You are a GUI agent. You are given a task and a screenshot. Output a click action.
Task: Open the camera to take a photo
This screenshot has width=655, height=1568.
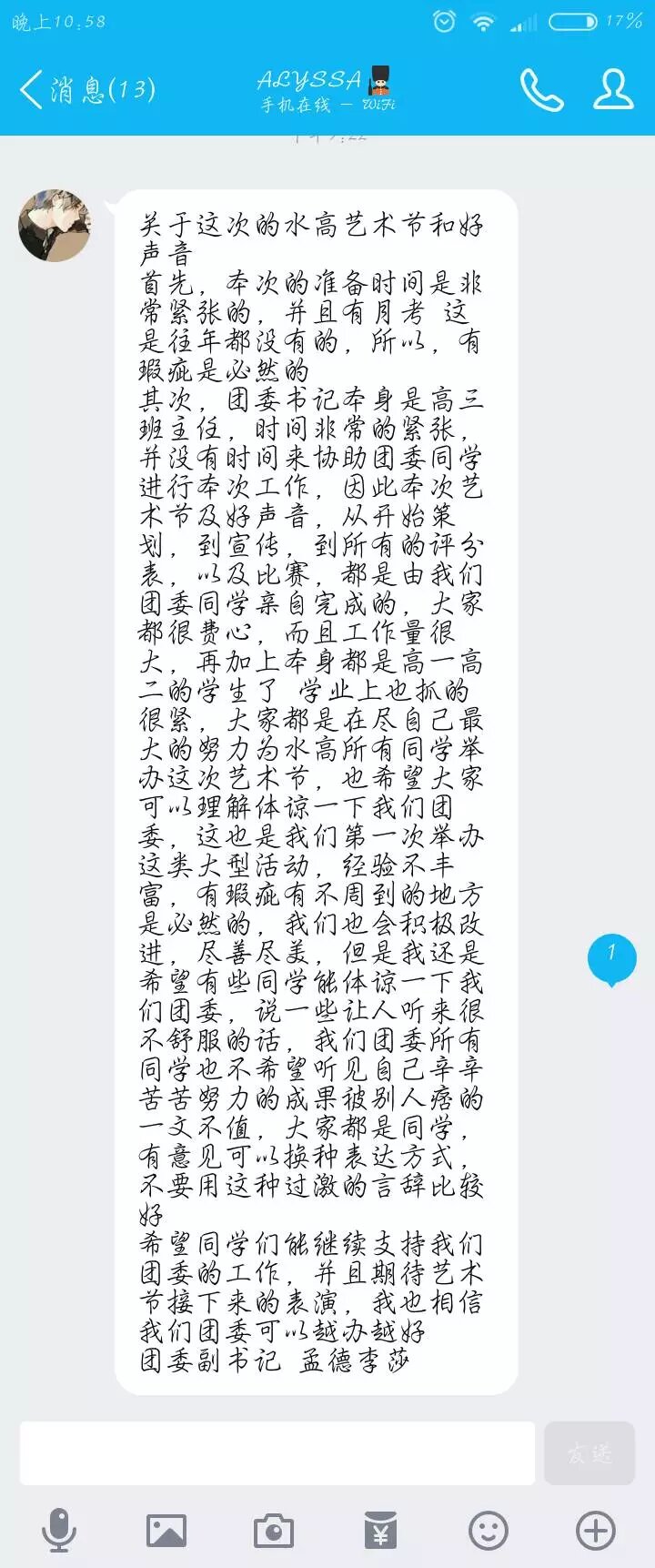(273, 1531)
